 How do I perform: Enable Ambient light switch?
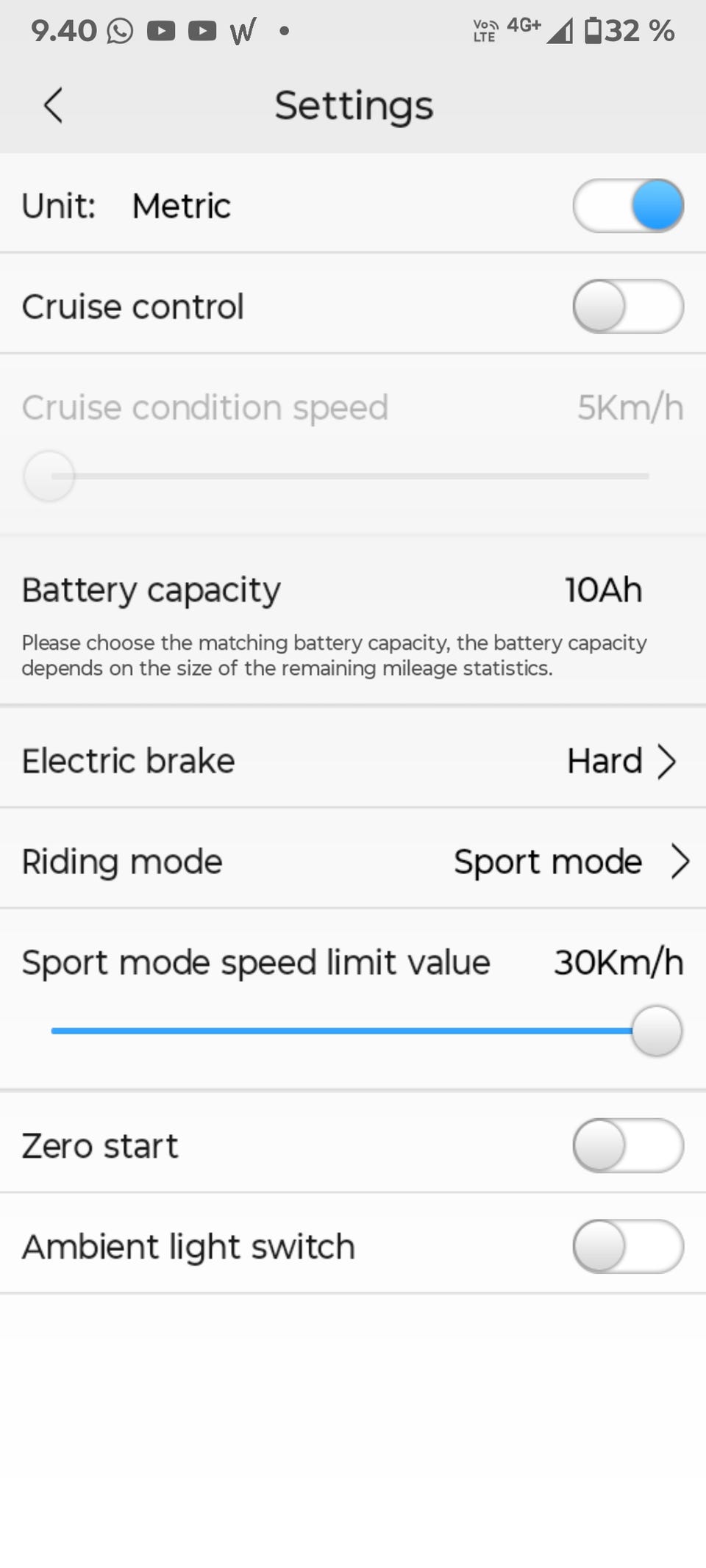[x=627, y=1246]
